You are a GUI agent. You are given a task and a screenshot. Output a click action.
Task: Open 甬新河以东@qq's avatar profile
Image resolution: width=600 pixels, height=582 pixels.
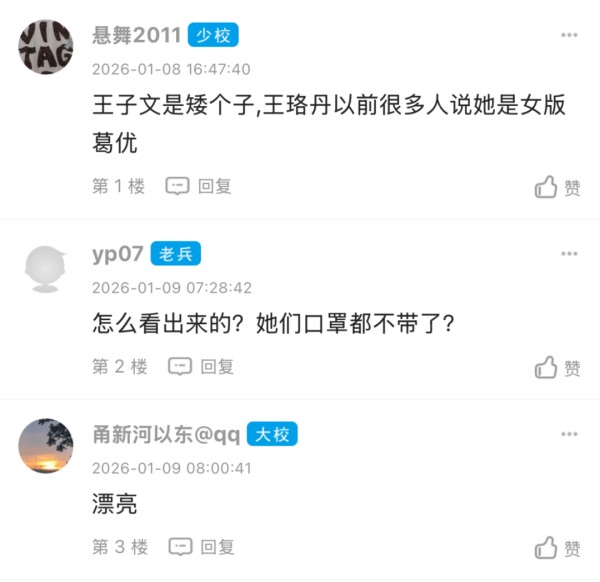click(x=46, y=446)
